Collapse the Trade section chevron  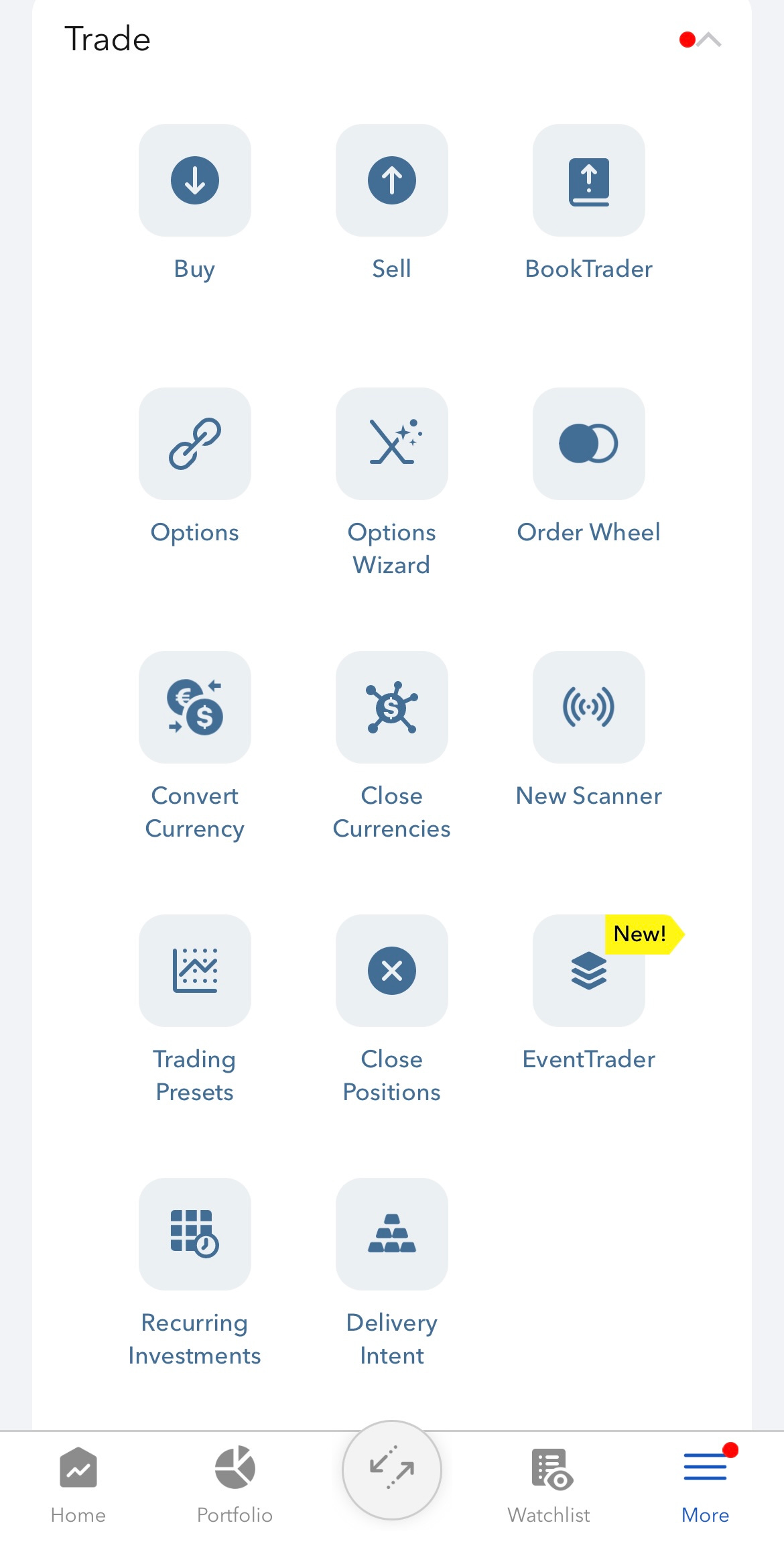(709, 40)
